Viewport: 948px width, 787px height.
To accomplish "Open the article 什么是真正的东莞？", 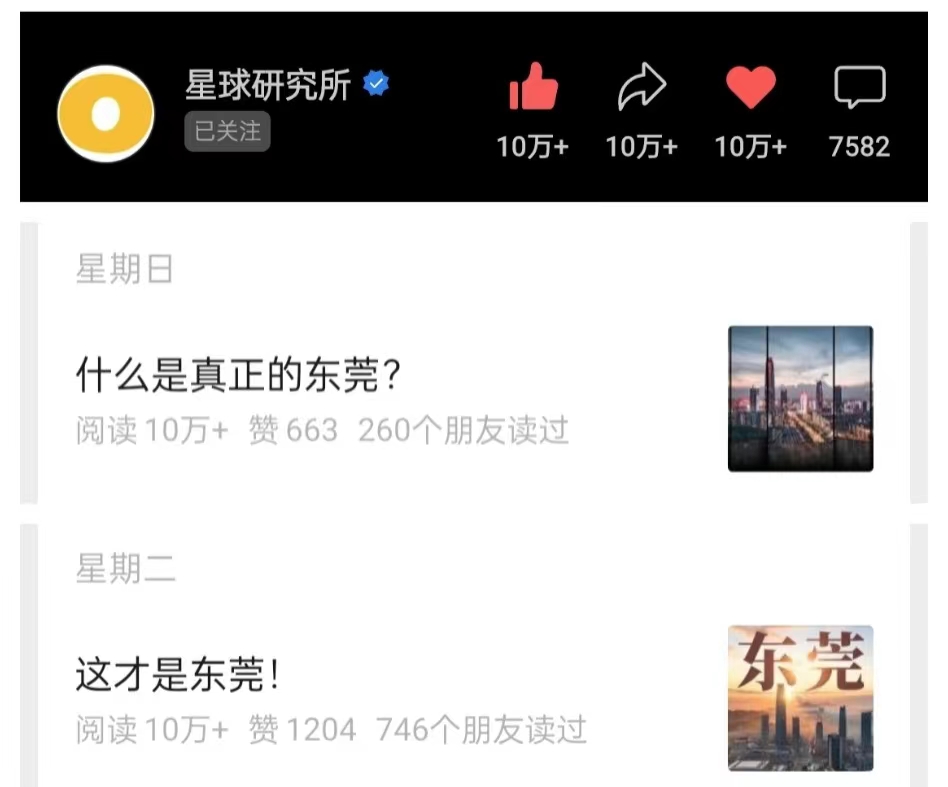I will pyautogui.click(x=239, y=376).
